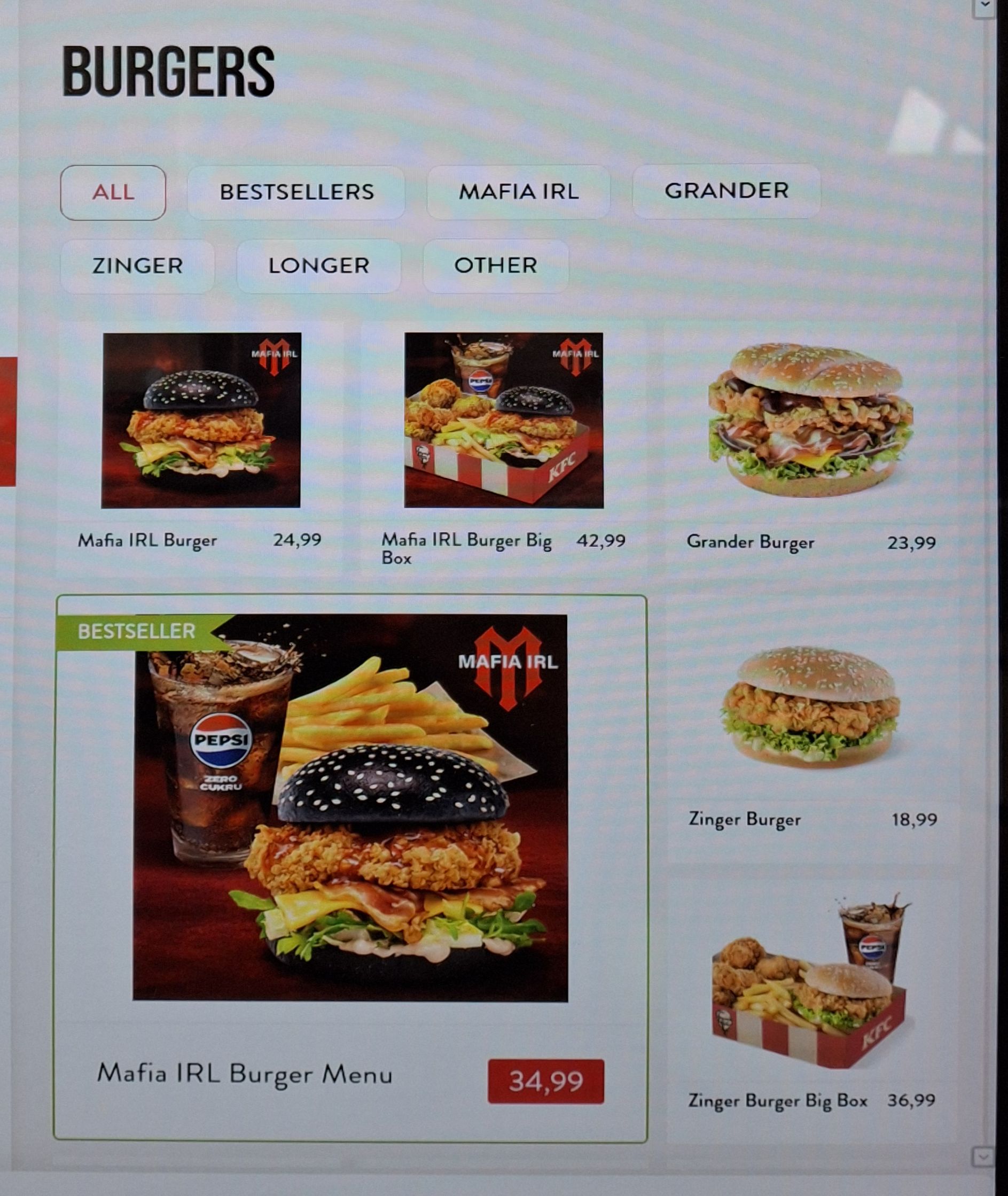
Task: Filter burgers by GRANDER
Action: (x=726, y=191)
